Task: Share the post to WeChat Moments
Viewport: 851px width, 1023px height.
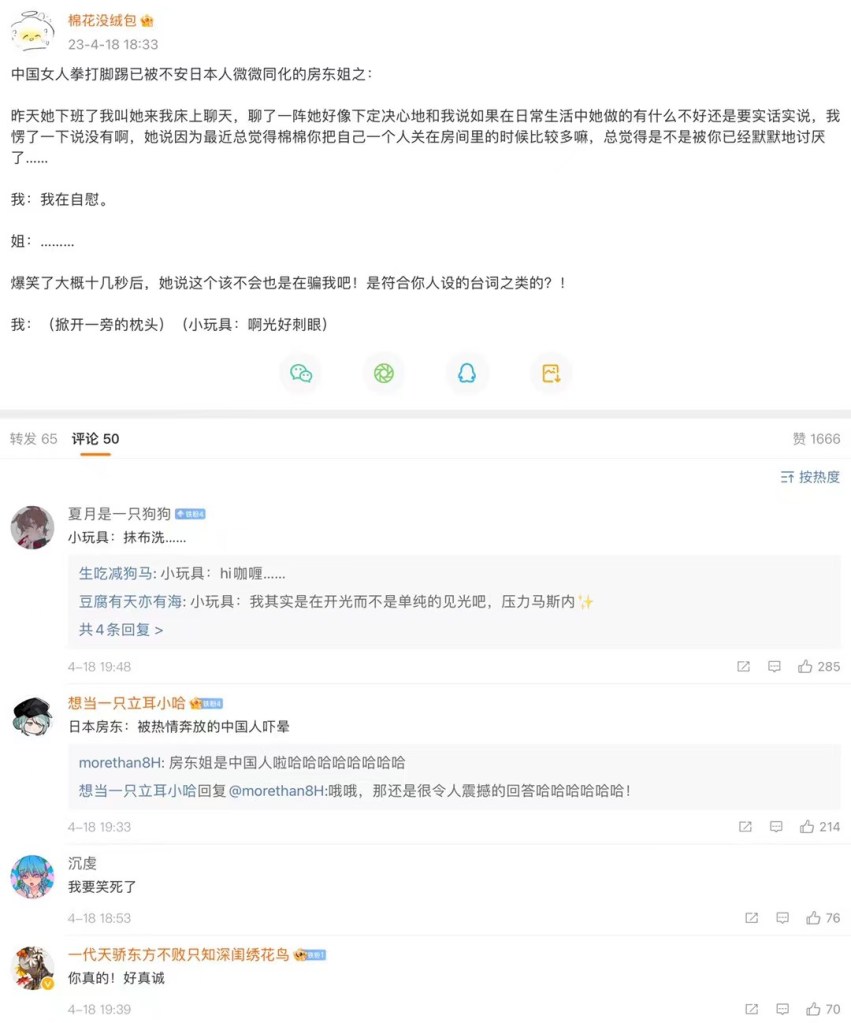Action: 383,373
